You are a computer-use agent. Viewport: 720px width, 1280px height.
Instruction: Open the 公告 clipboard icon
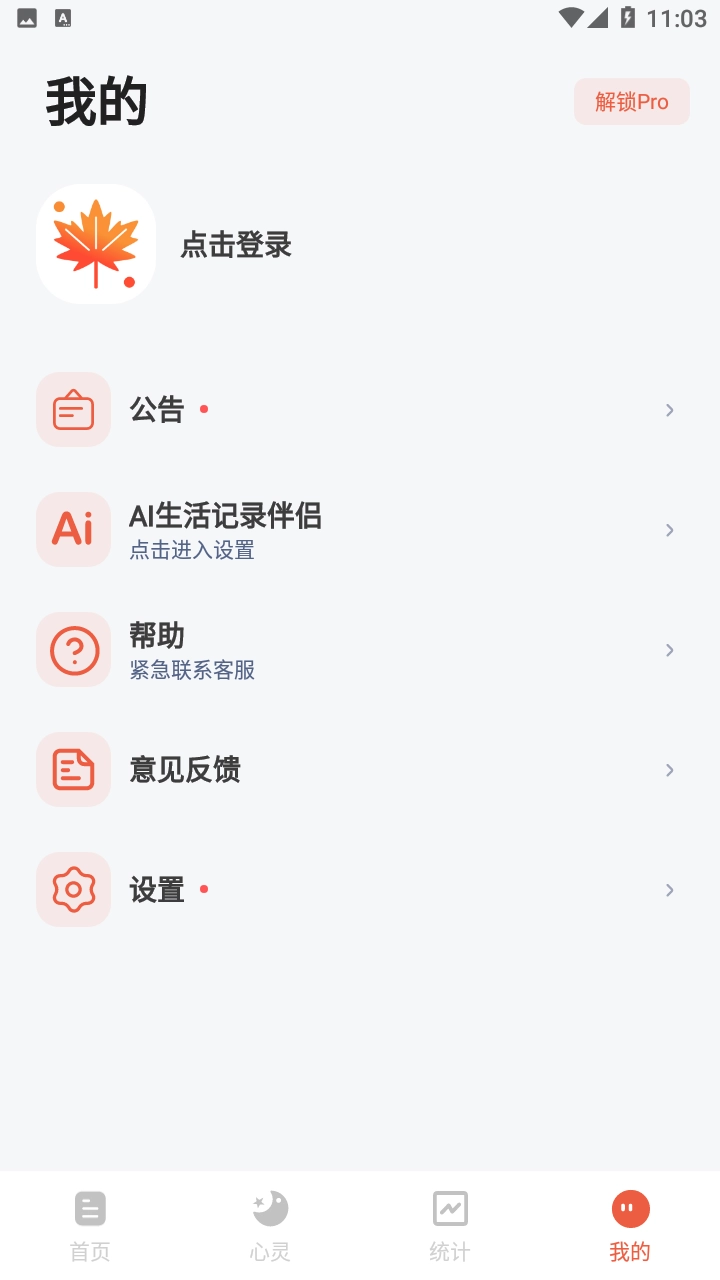tap(73, 410)
